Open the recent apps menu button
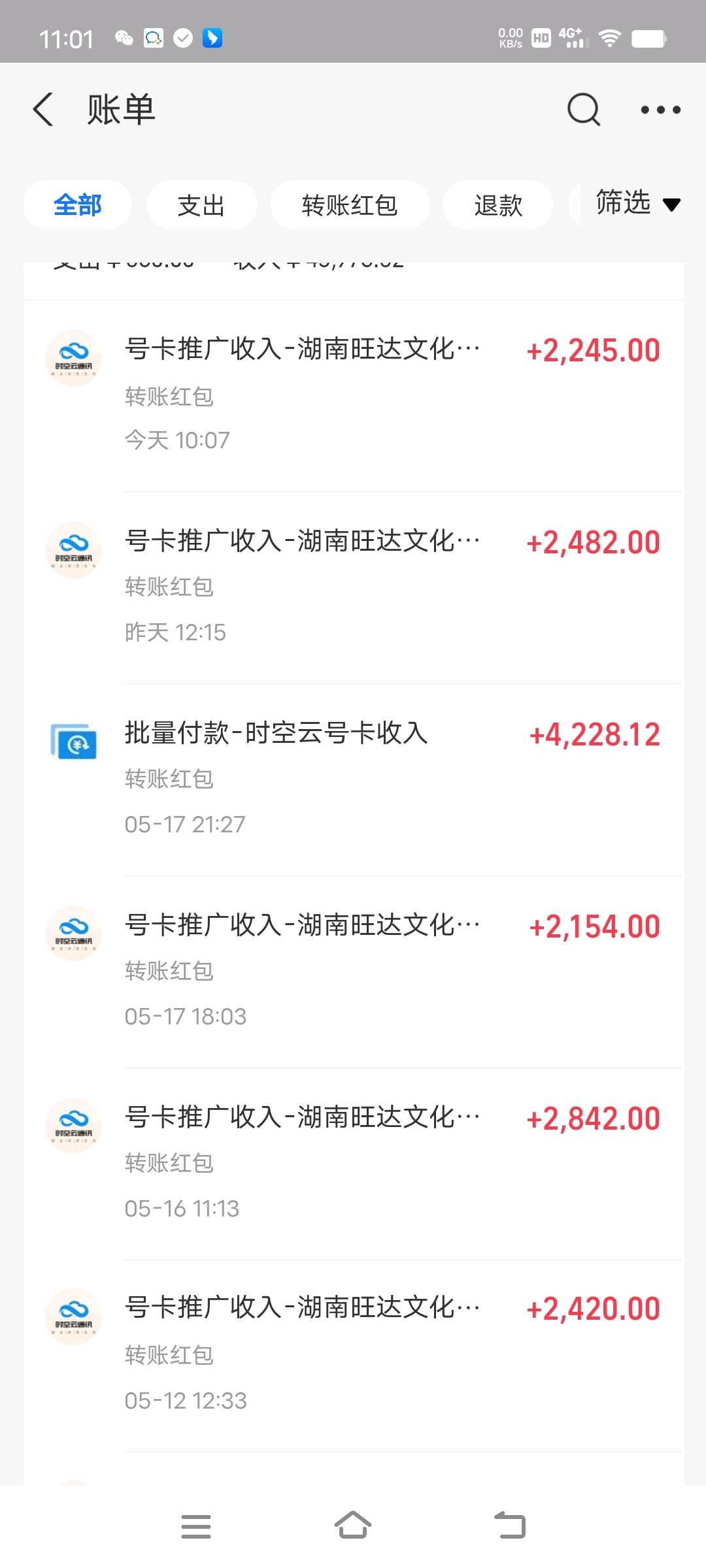This screenshot has height=1568, width=706. [195, 1526]
